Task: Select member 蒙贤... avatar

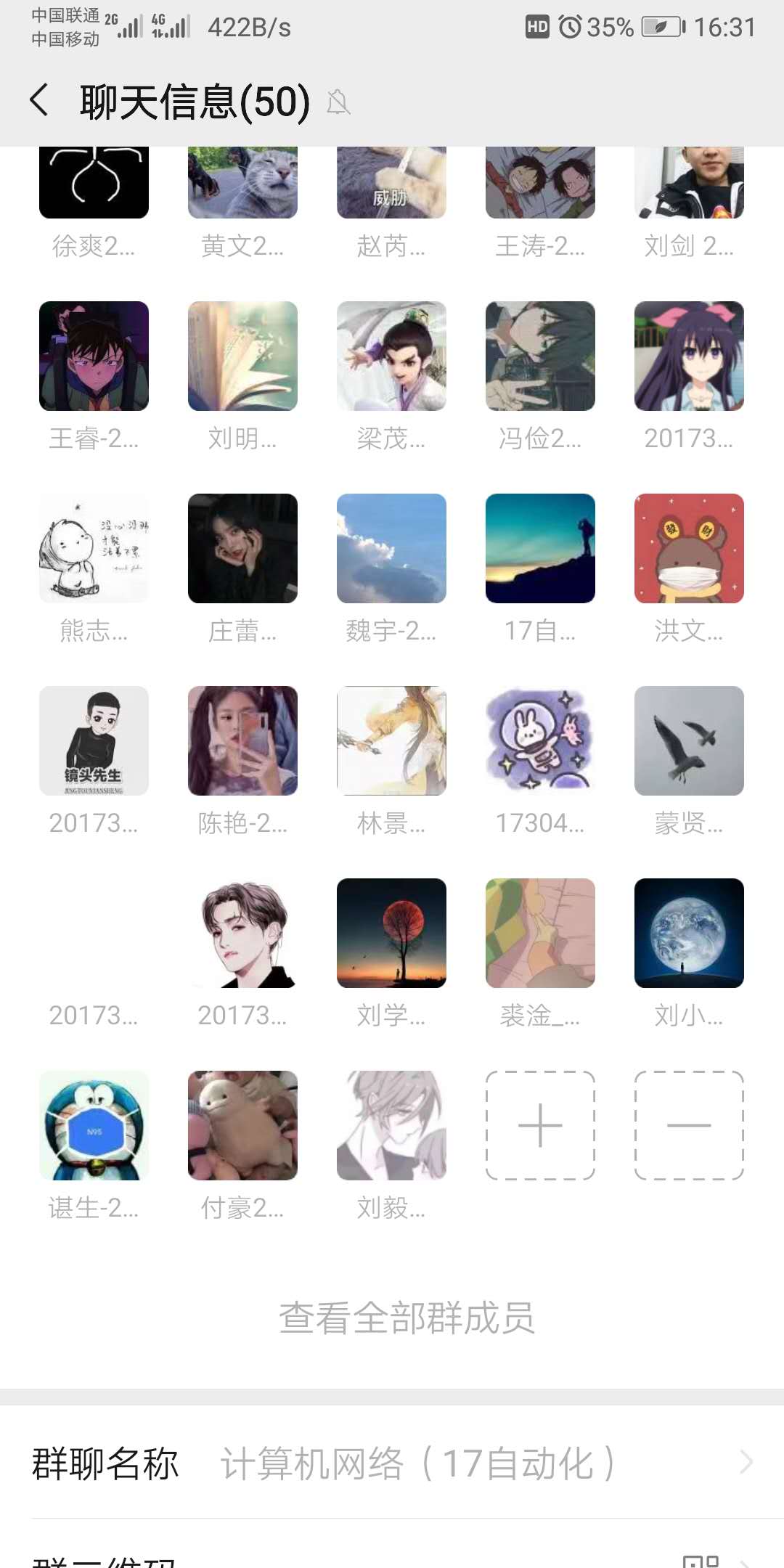Action: pos(689,741)
